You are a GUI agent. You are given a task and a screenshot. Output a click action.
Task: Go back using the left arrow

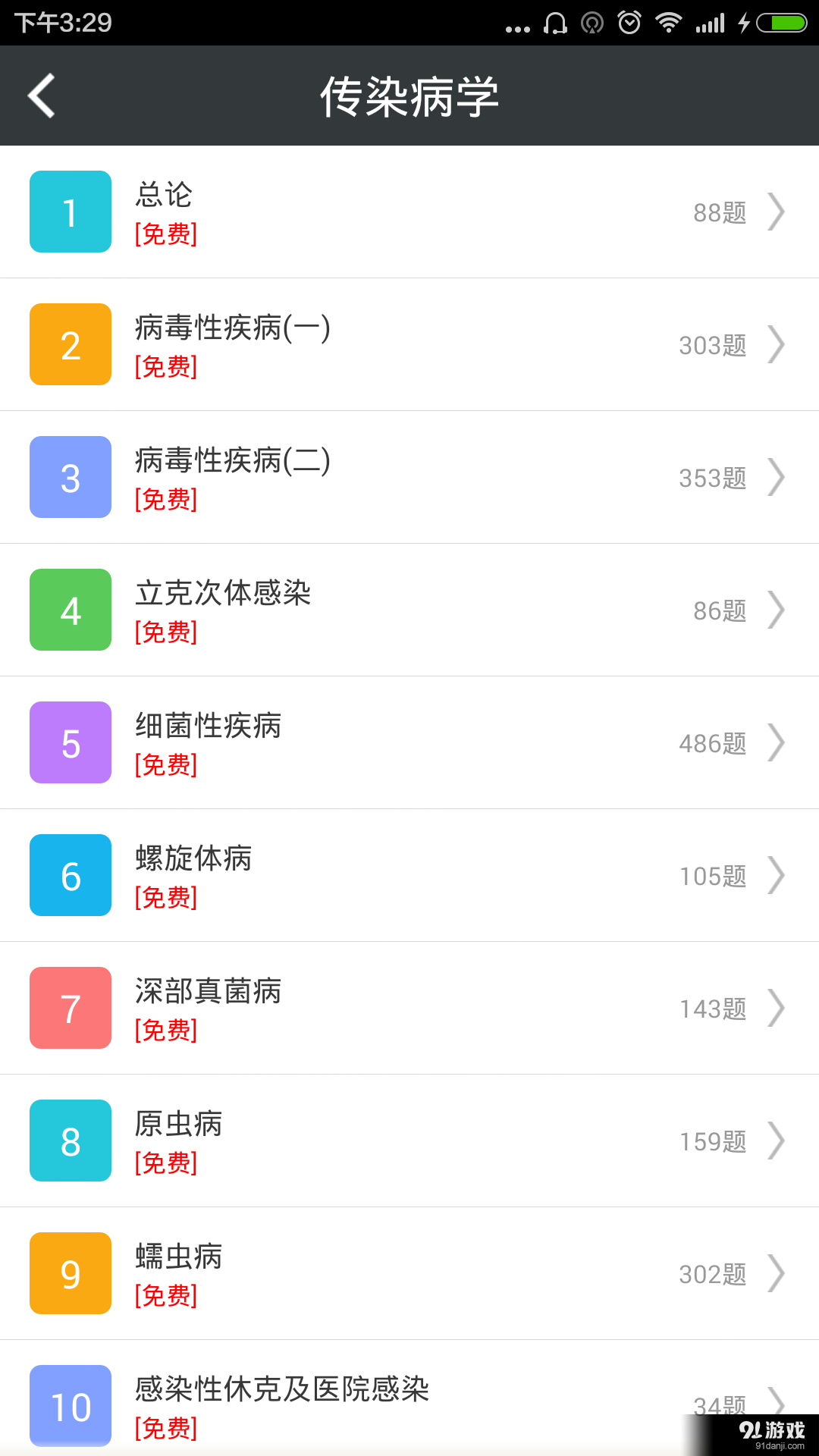41,96
